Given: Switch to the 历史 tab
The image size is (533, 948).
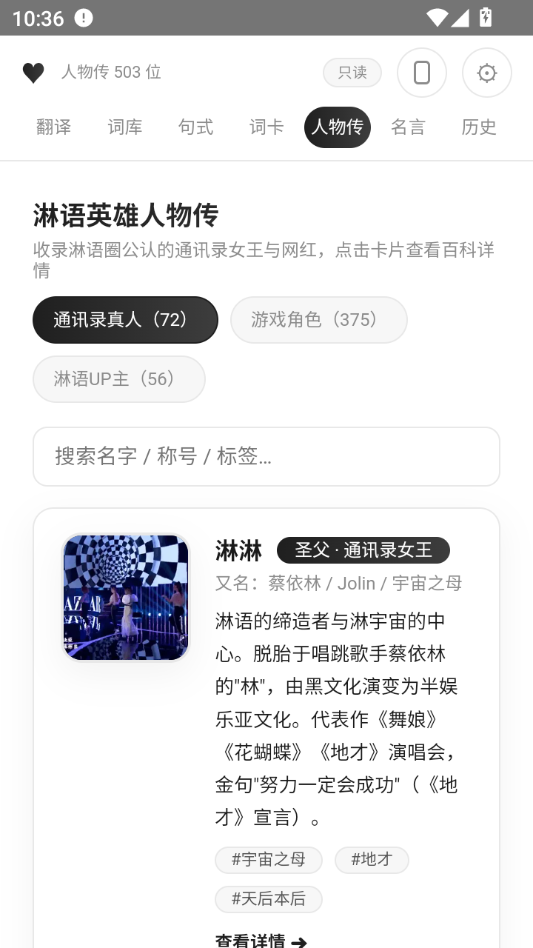Looking at the screenshot, I should pos(479,127).
